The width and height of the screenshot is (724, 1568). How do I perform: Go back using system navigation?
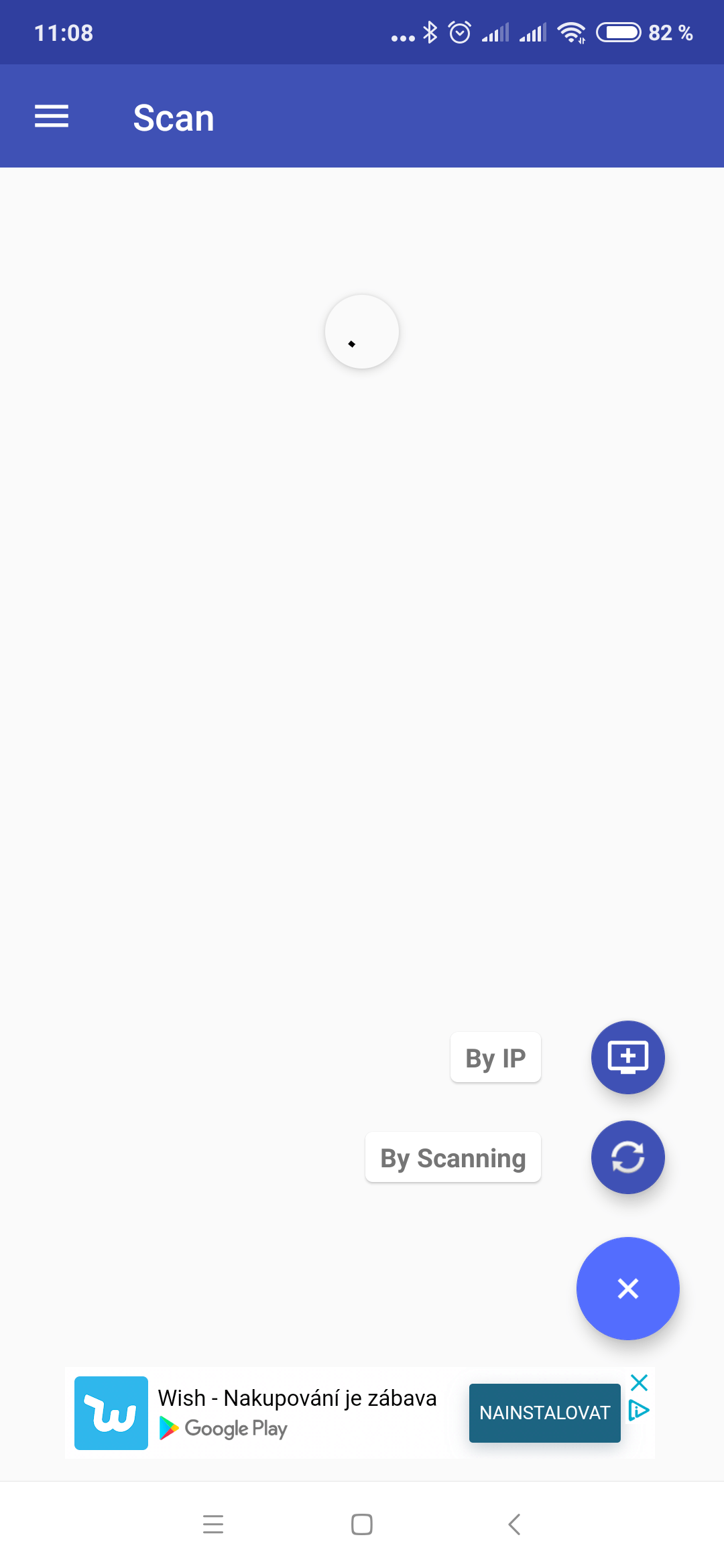[514, 1524]
